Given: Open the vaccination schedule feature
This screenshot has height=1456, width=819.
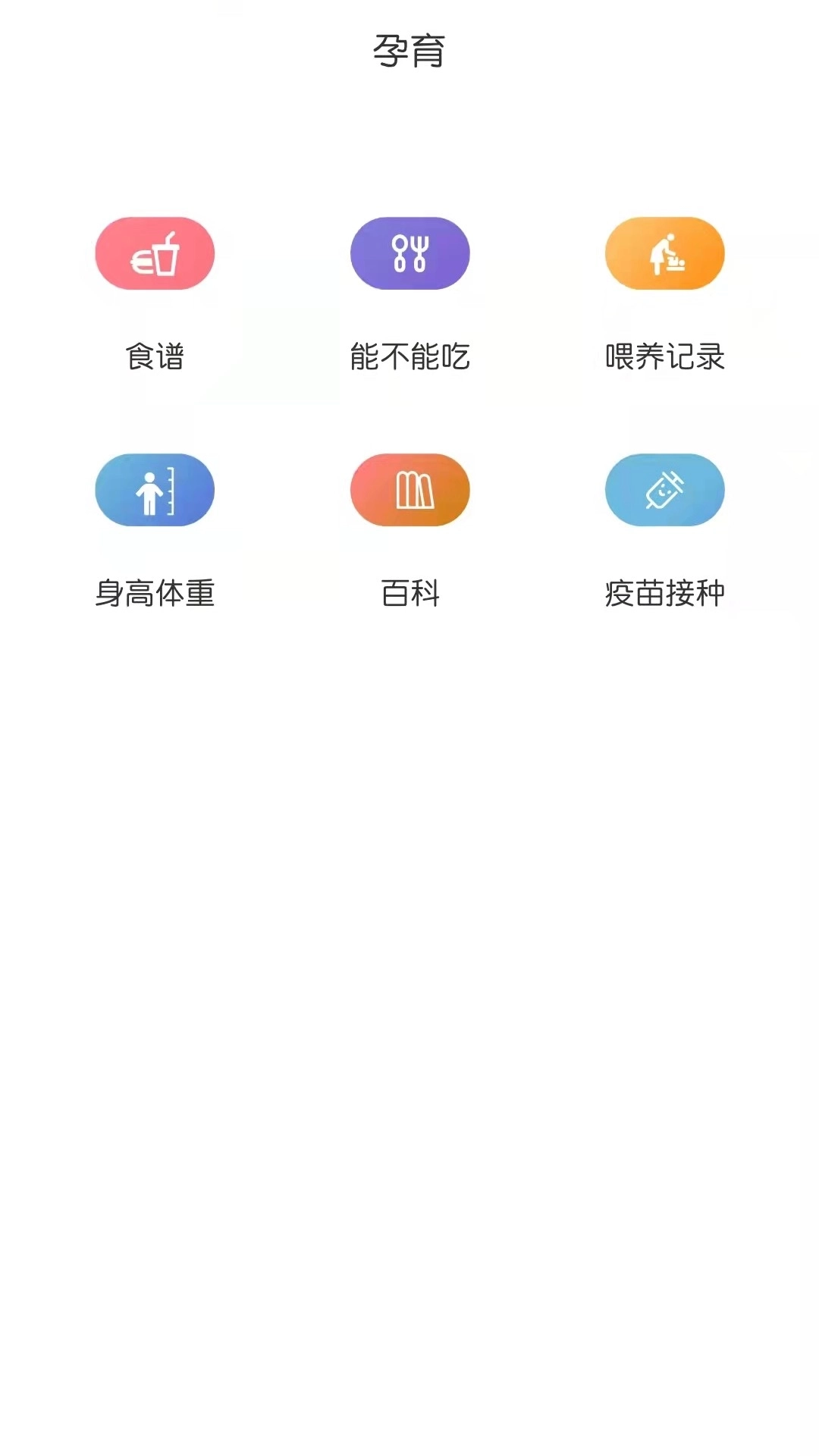Looking at the screenshot, I should tap(664, 490).
